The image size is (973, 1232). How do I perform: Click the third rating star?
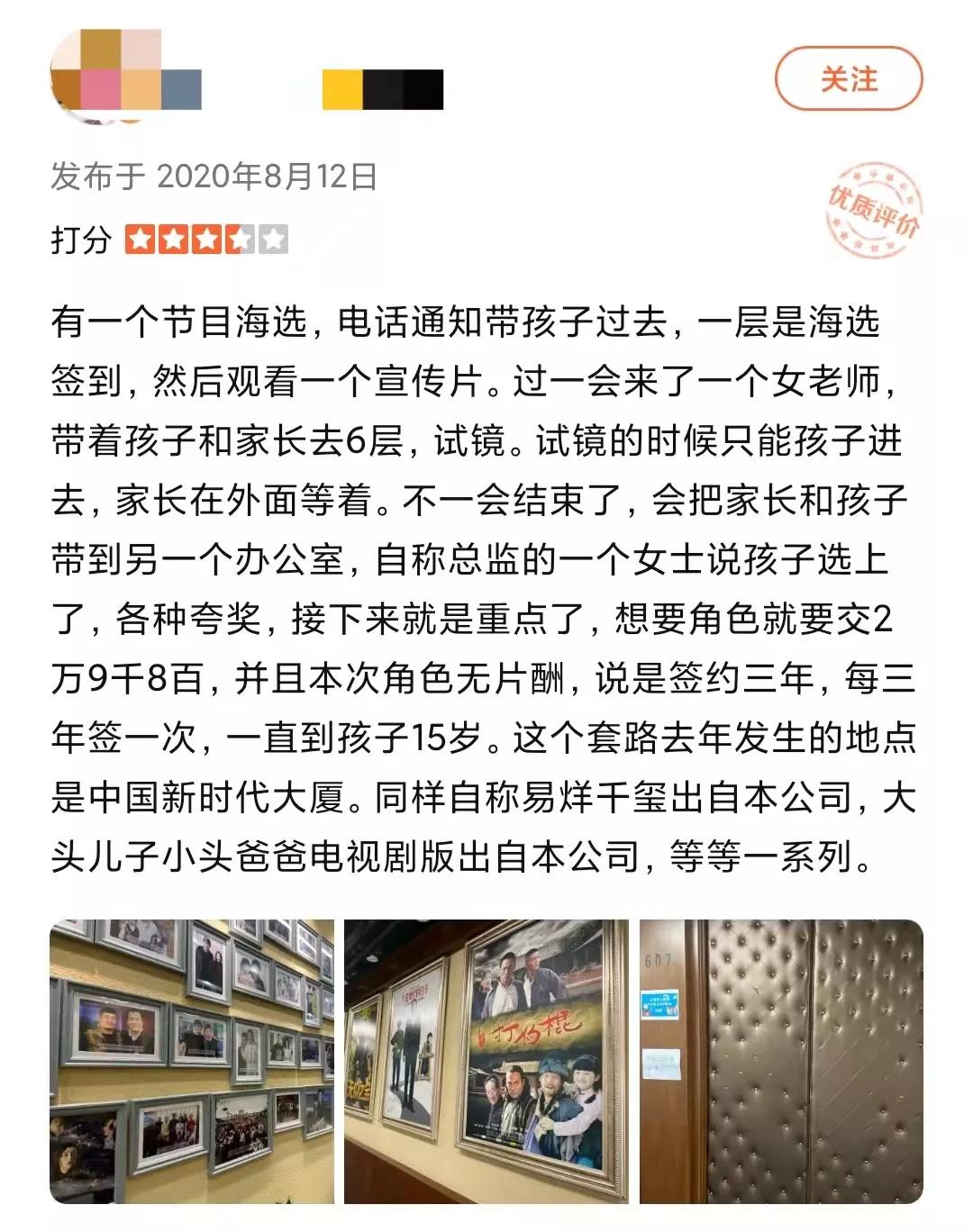click(205, 239)
